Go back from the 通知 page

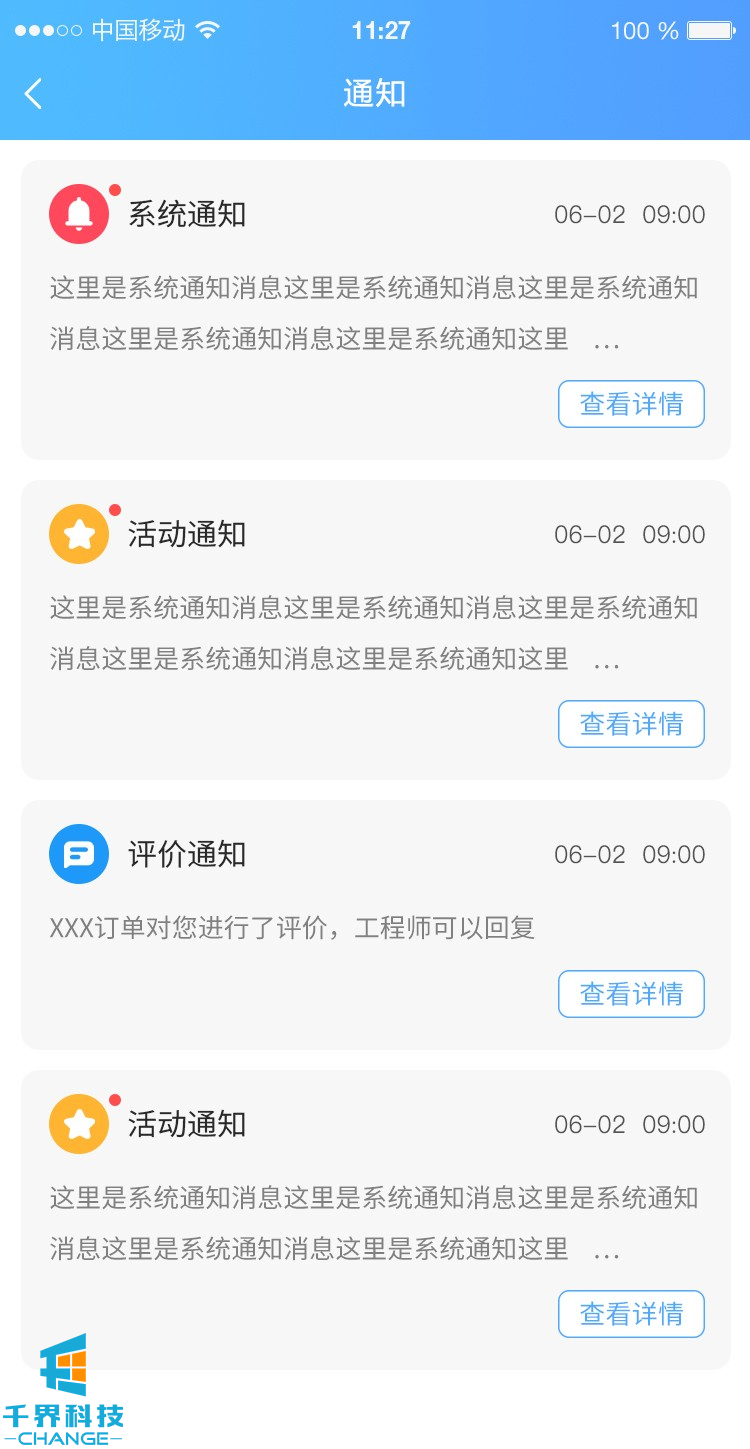(x=34, y=94)
